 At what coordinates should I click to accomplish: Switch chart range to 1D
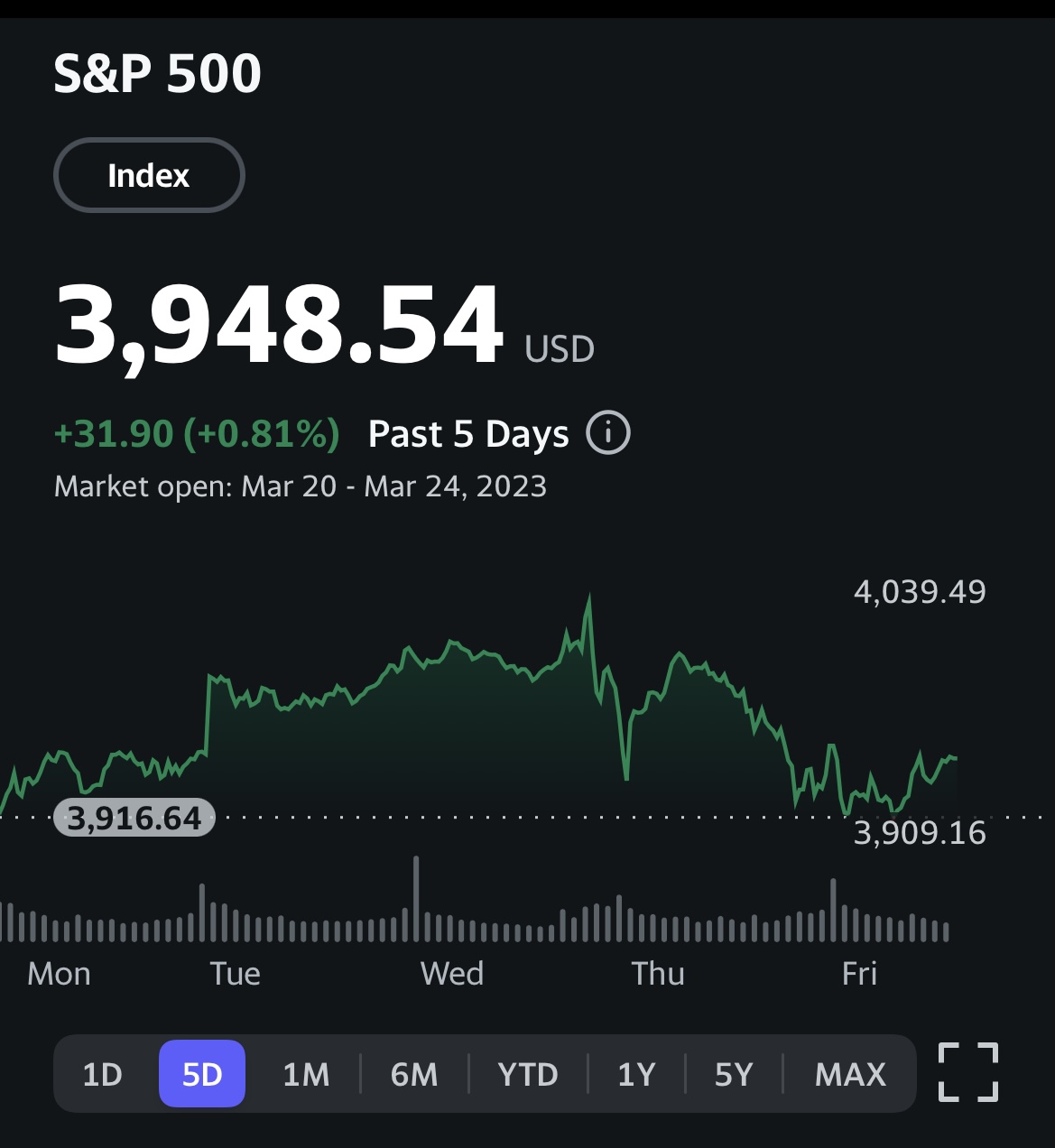[102, 1074]
